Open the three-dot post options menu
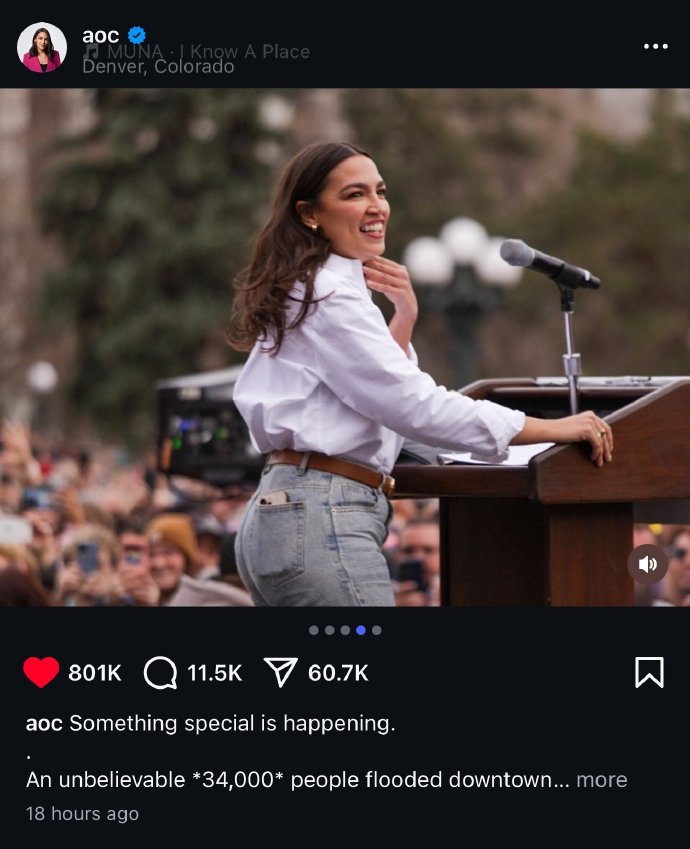The width and height of the screenshot is (690, 849). pos(655,47)
